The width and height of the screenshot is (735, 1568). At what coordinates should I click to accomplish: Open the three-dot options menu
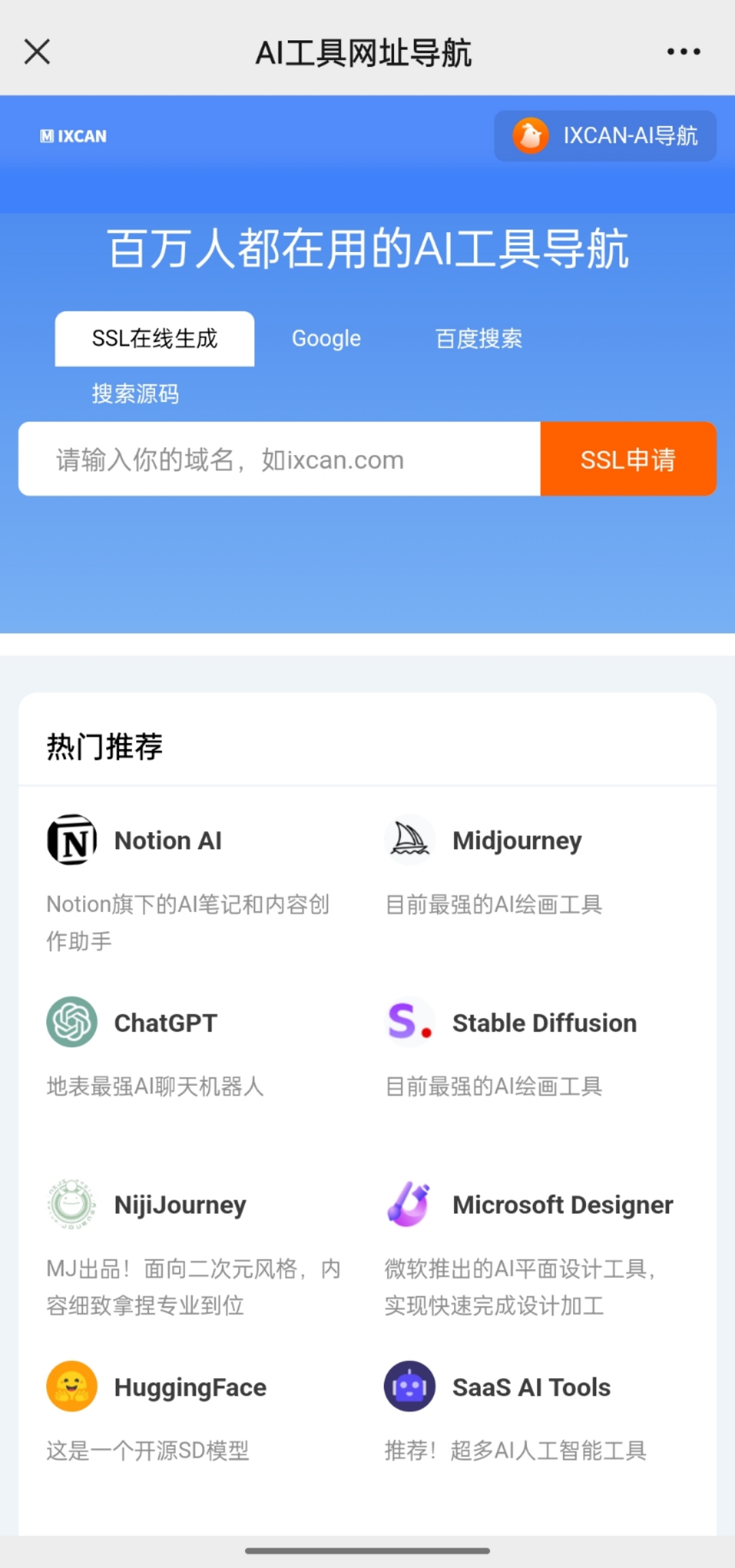[683, 51]
